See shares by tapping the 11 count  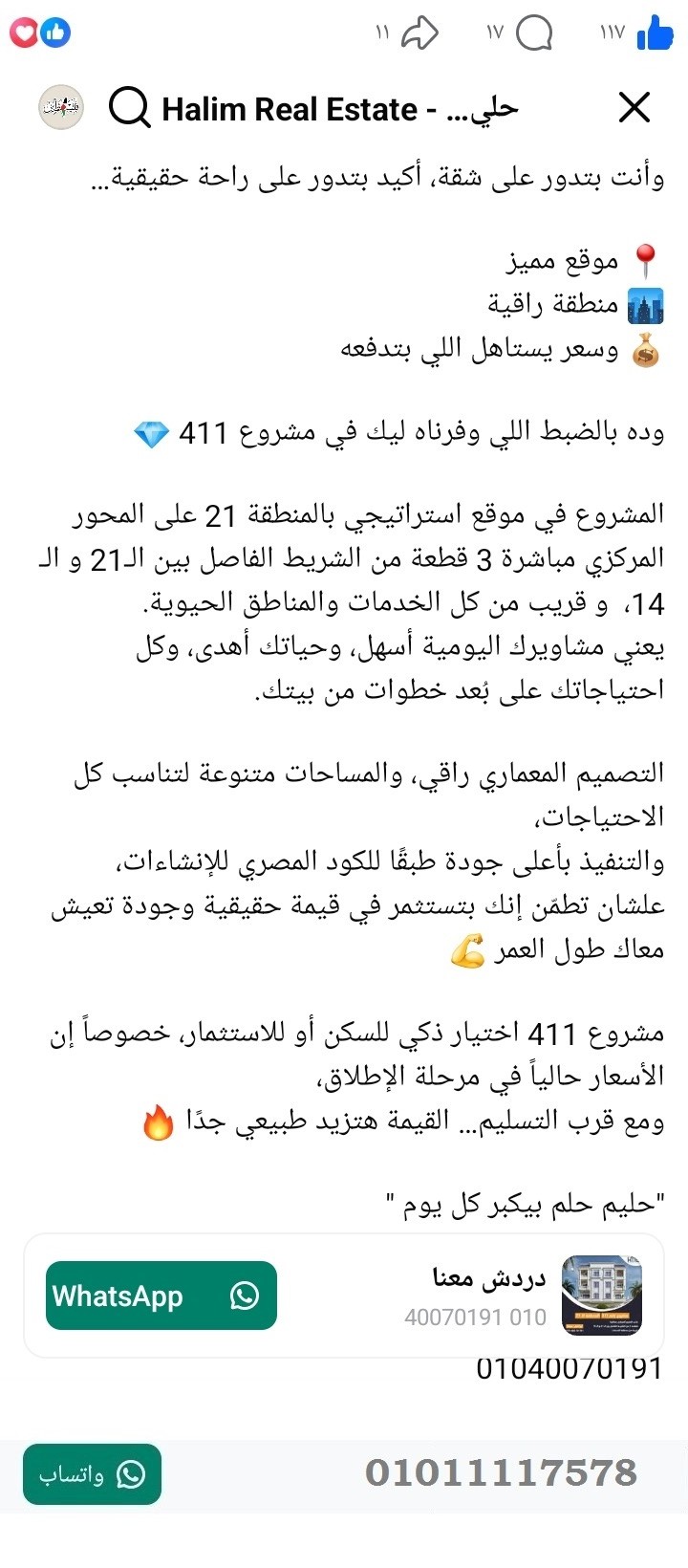pyautogui.click(x=382, y=32)
